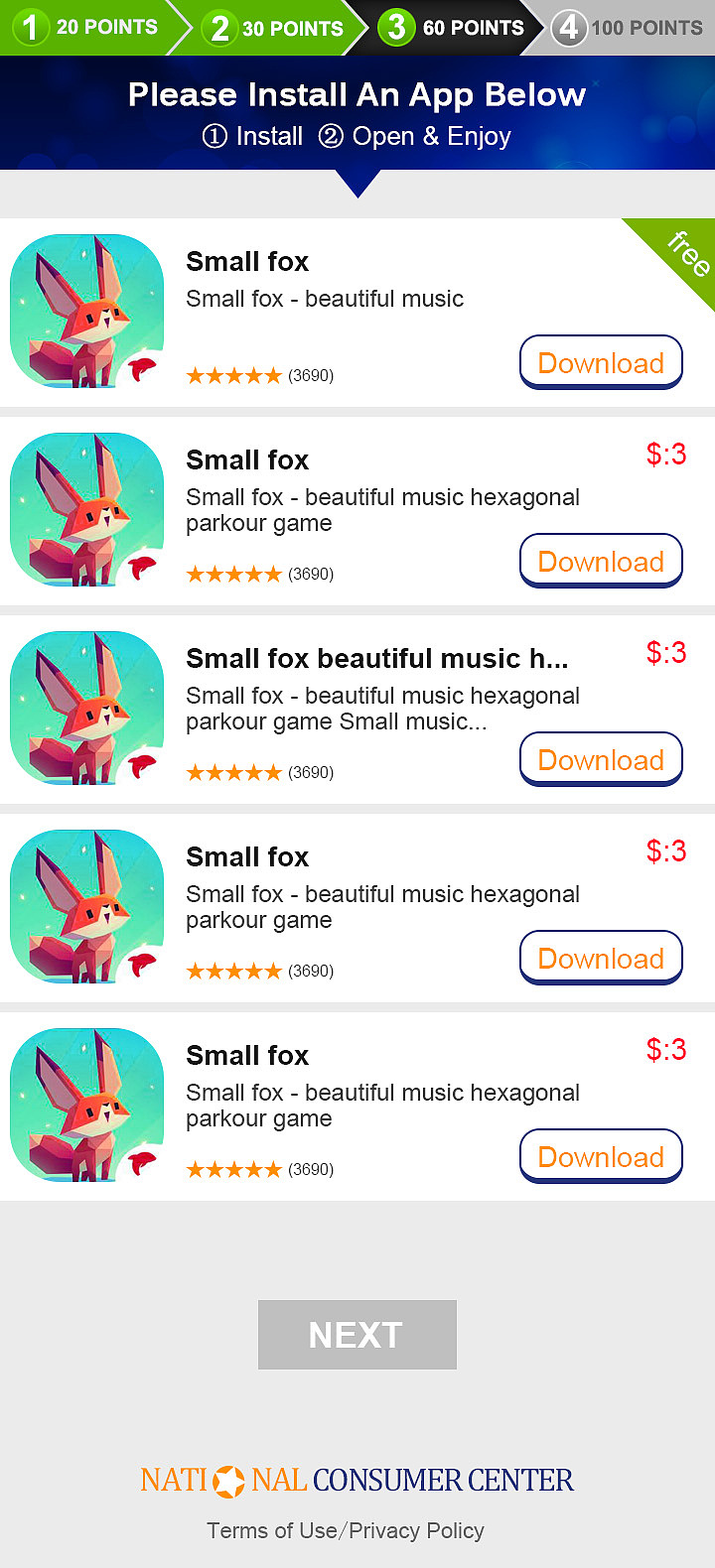This screenshot has height=1568, width=715.
Task: Open the Terms of Use link
Action: 271,1530
